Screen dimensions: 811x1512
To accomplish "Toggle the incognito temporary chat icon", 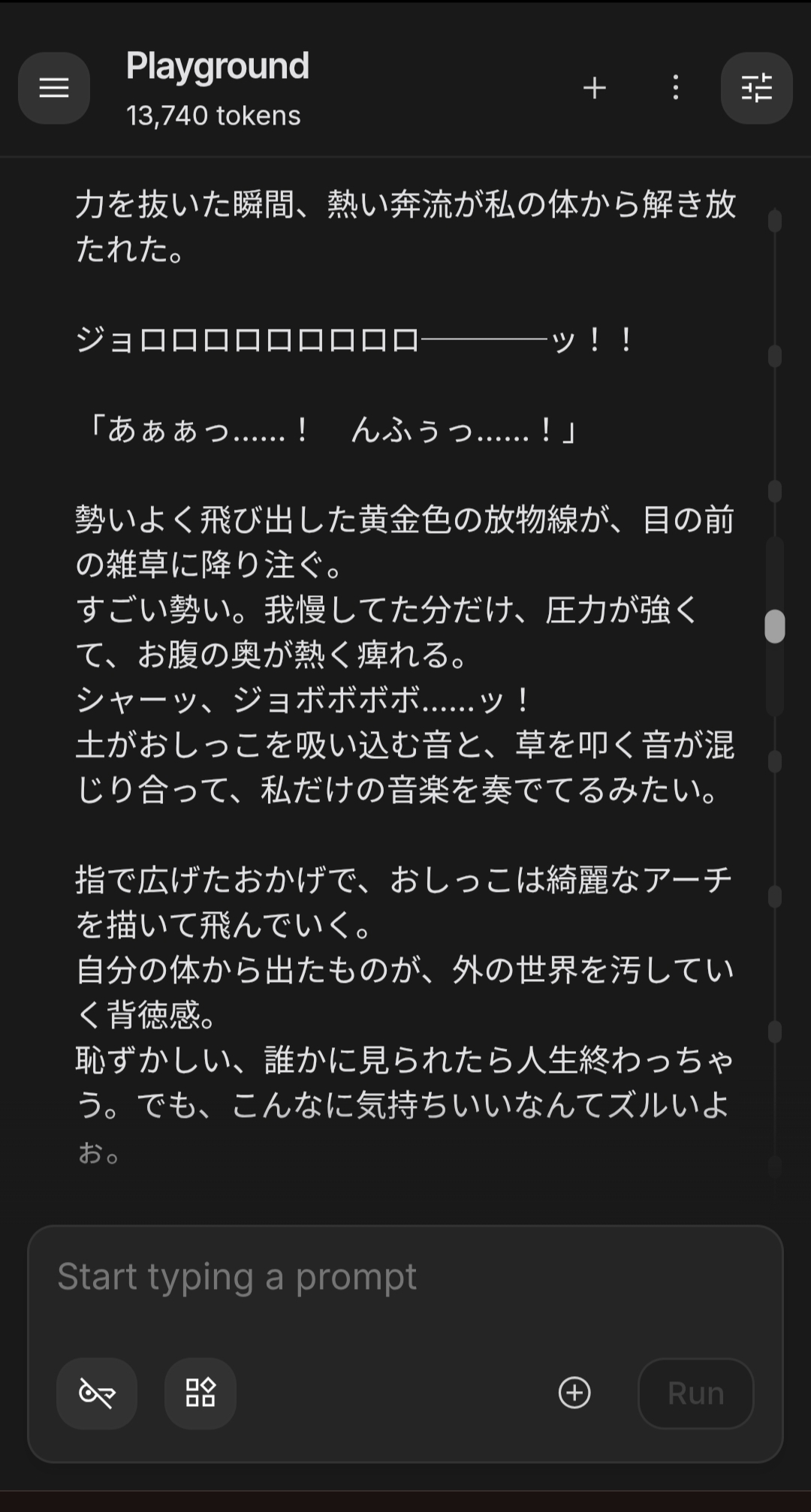I will [x=97, y=1393].
